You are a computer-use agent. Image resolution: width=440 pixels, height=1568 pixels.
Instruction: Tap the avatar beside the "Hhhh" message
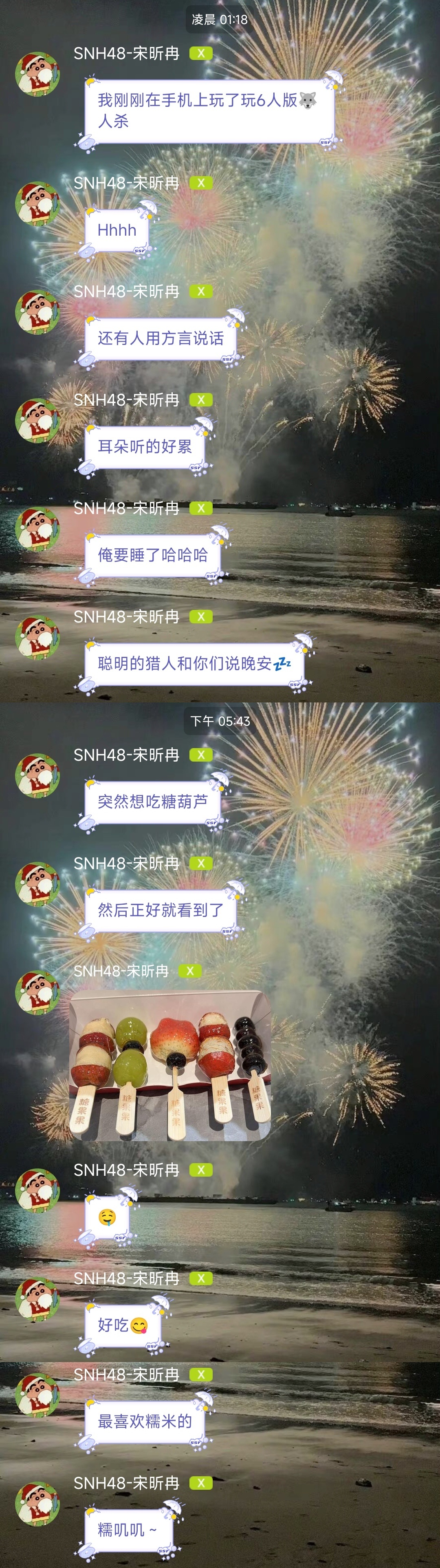click(37, 203)
